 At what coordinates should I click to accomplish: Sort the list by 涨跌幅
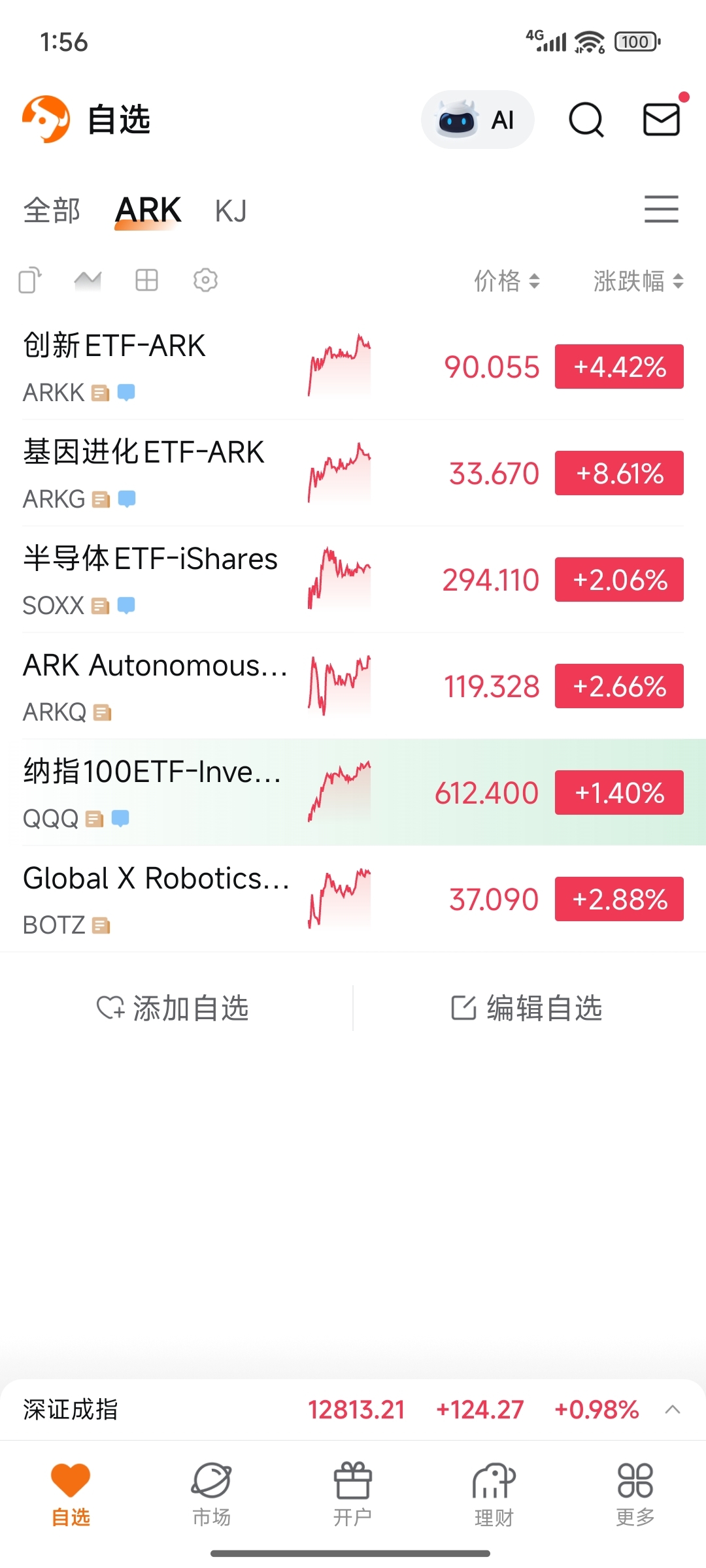point(638,281)
